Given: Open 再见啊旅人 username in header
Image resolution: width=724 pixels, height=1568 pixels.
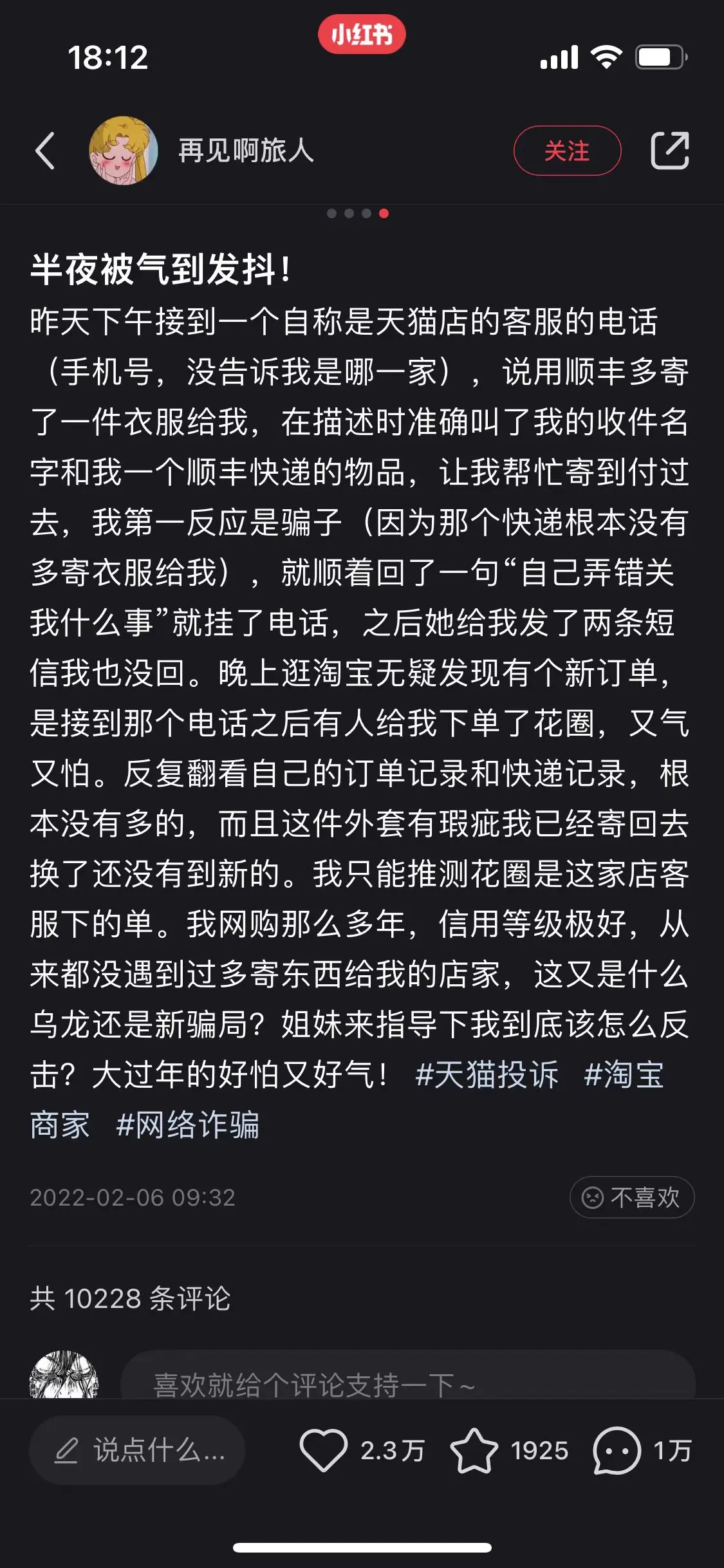Looking at the screenshot, I should 246,151.
